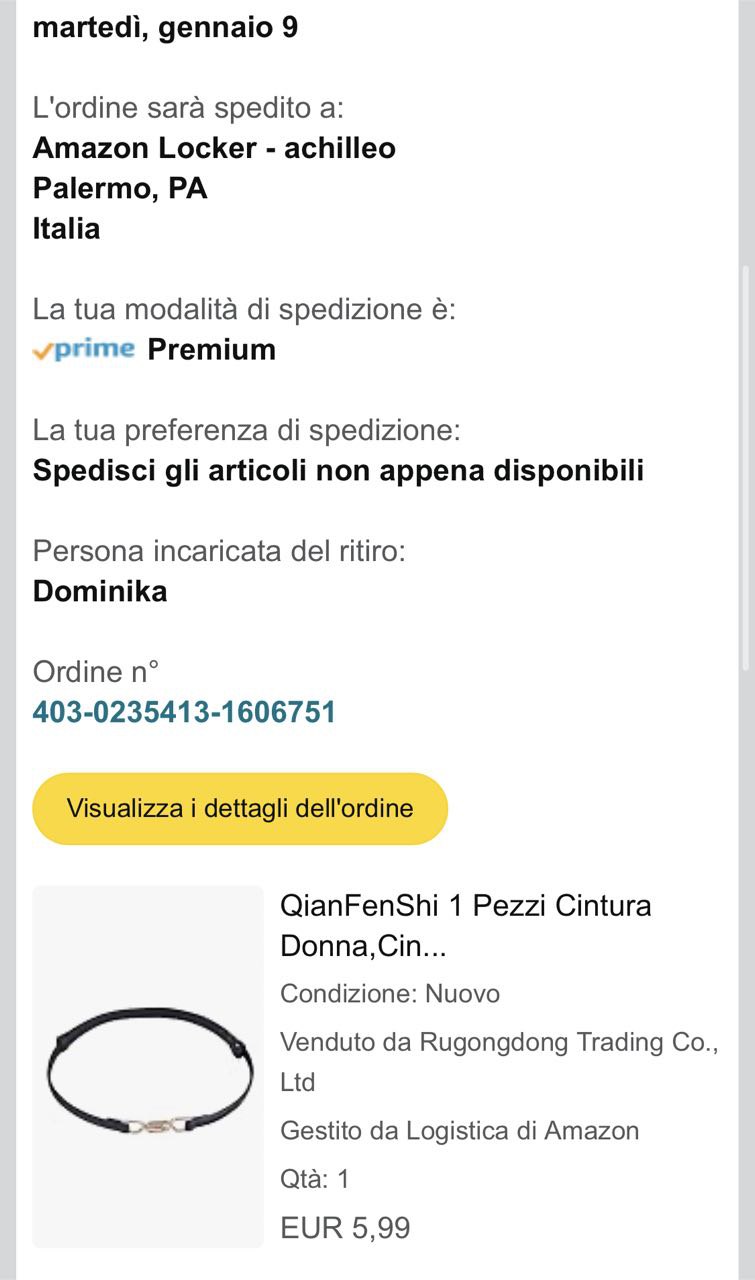Open order number 403-0235413-1606751 link

tap(184, 712)
